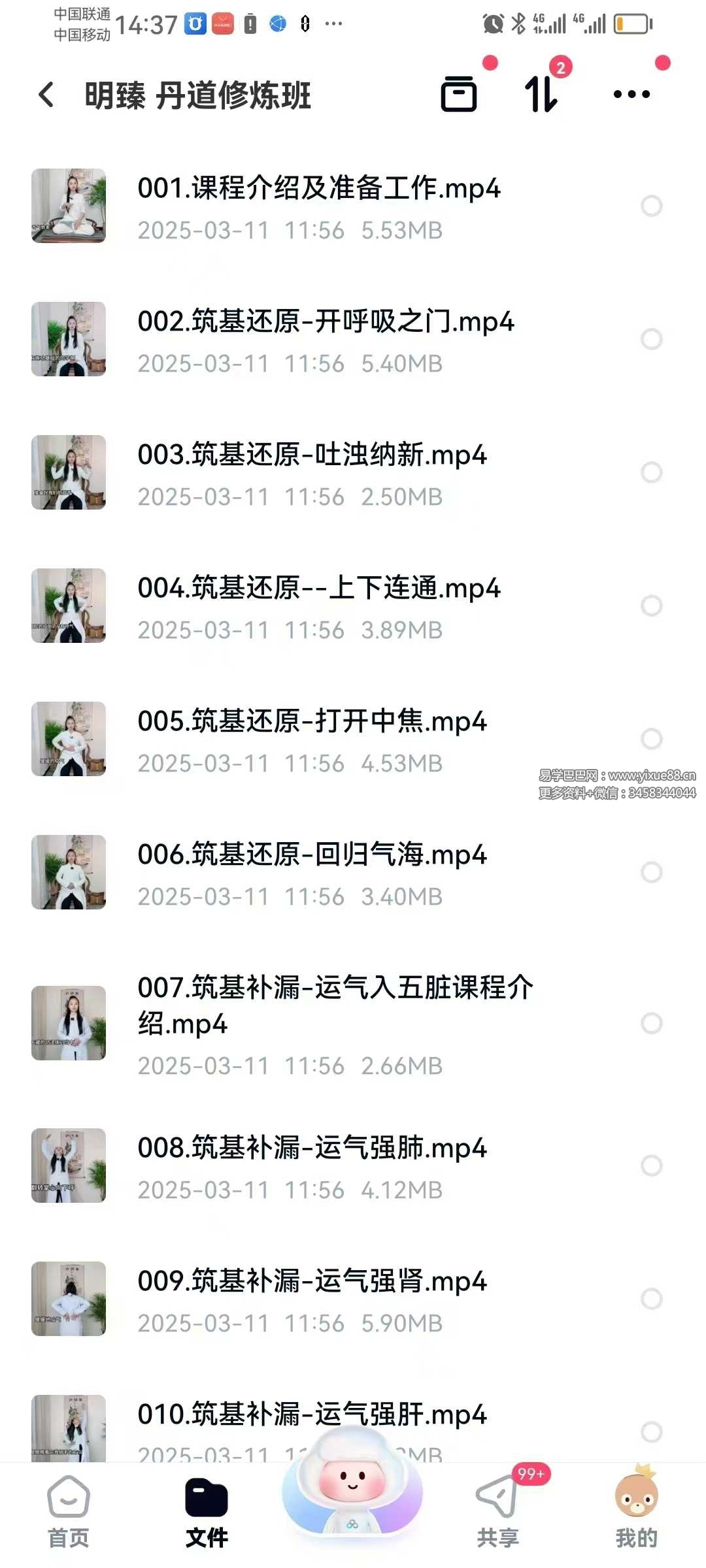Viewport: 706px width, 1568px height.
Task: Open 004.筑基还原--上下连通.mp4
Action: [319, 588]
